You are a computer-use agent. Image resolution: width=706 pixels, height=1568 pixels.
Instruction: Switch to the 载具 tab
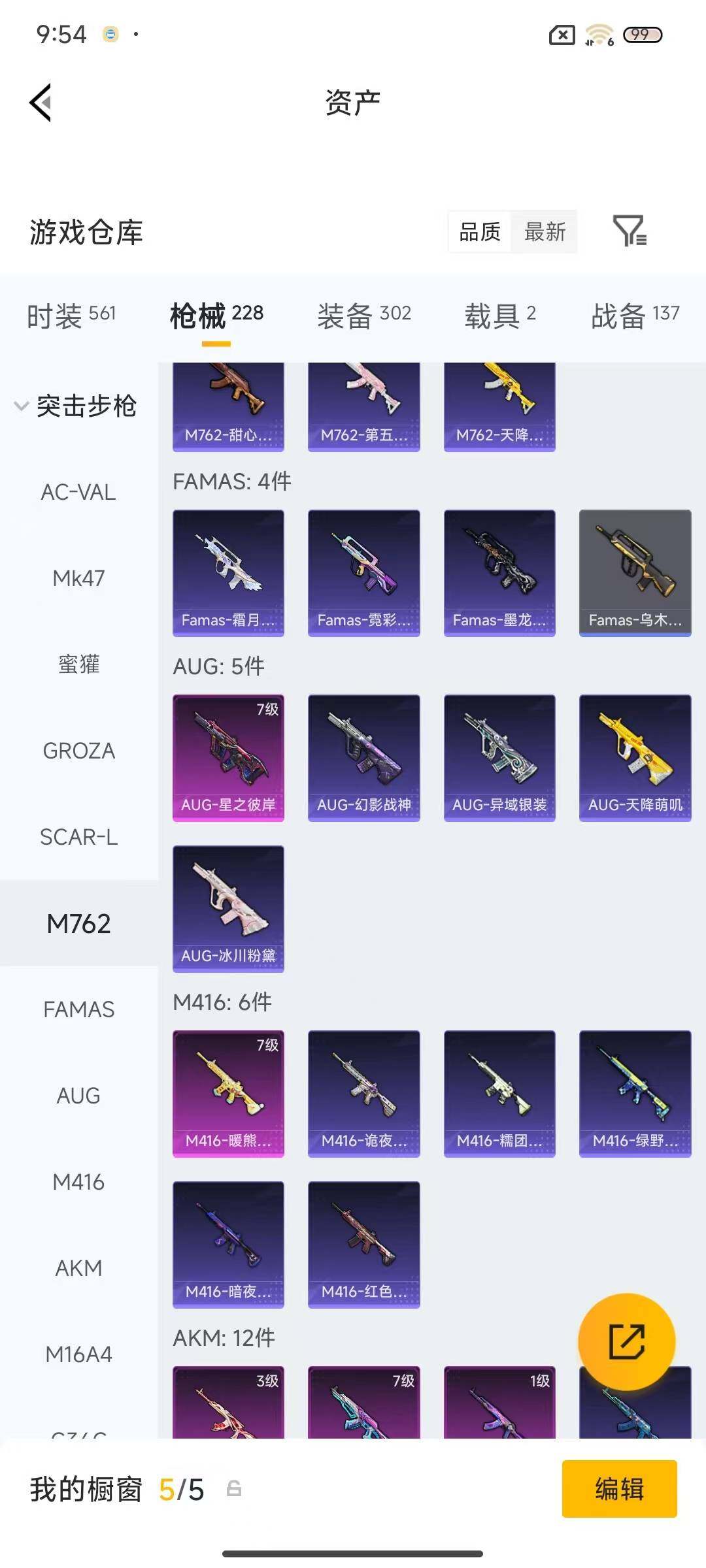[x=500, y=315]
